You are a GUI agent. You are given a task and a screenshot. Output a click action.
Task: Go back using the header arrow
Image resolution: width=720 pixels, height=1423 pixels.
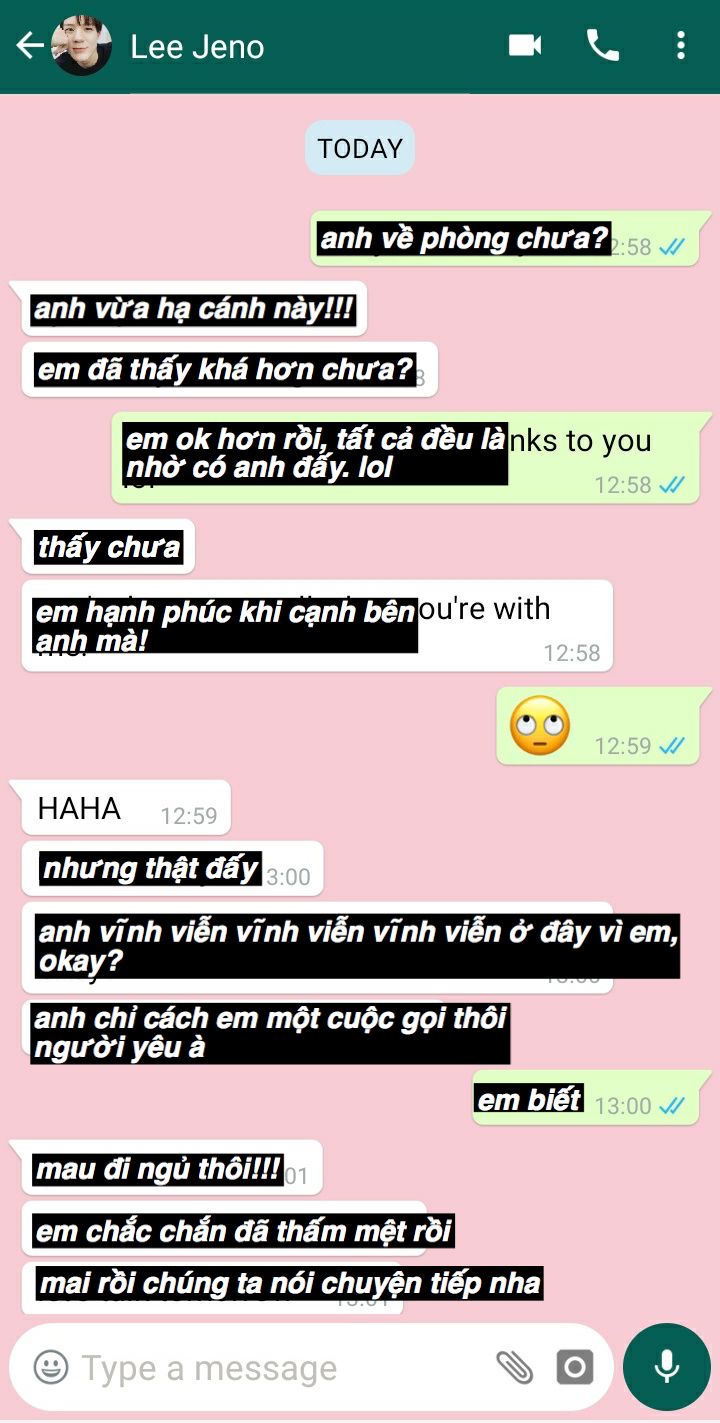click(29, 46)
